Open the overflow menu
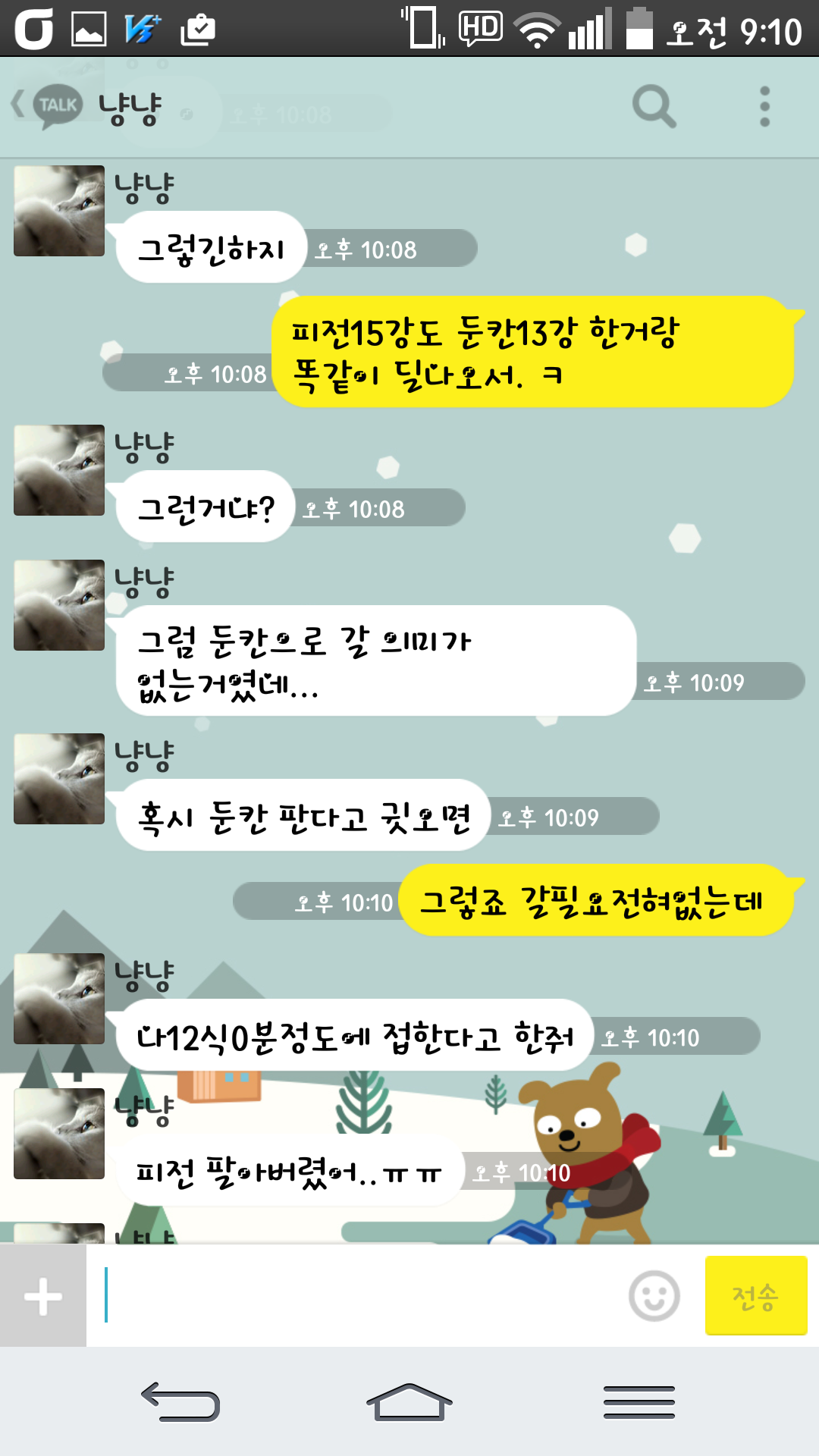Image resolution: width=819 pixels, height=1456 pixels. coord(764,106)
